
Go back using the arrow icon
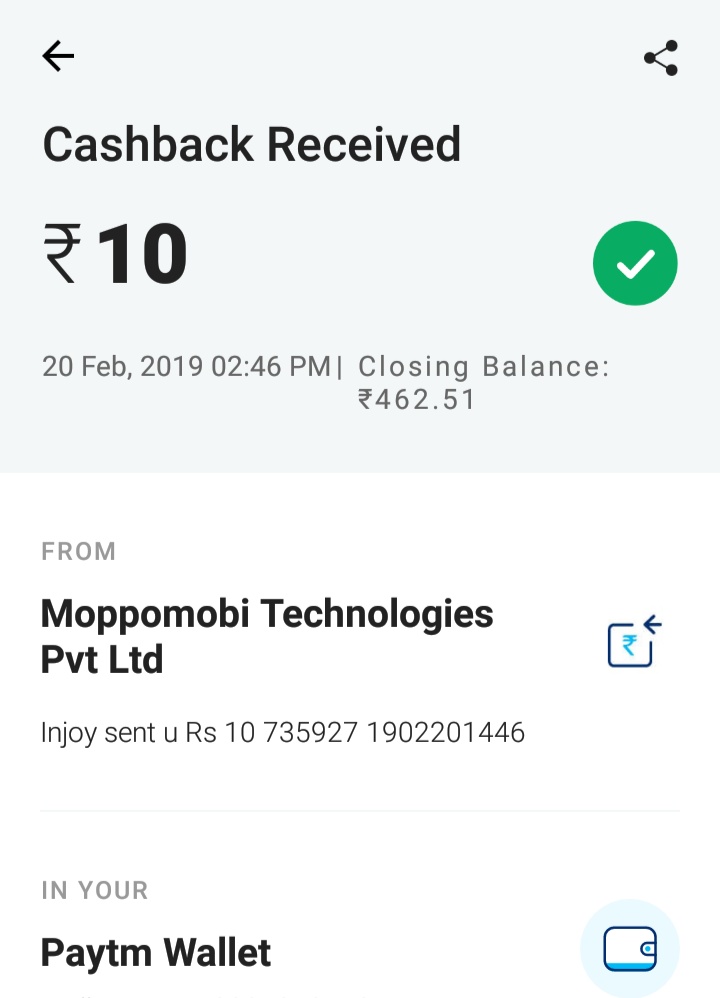pos(58,57)
